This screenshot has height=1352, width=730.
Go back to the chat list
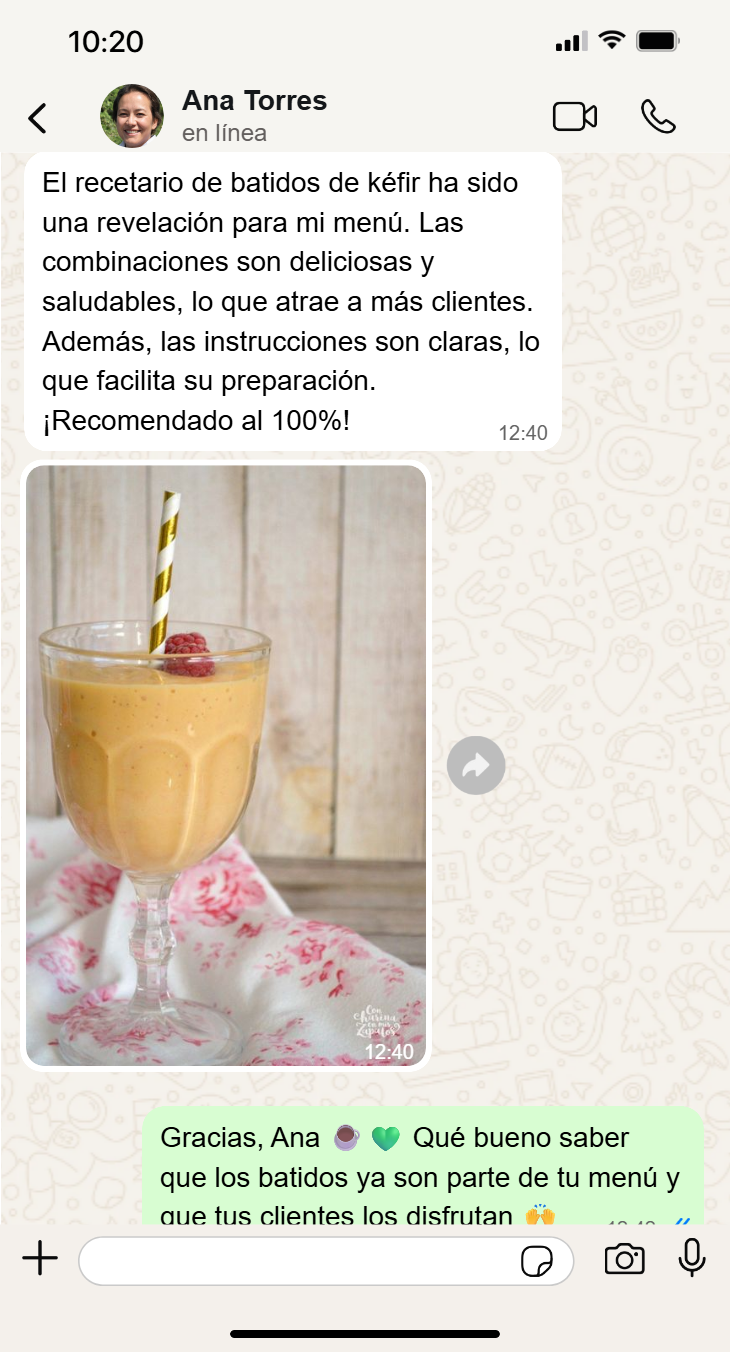tap(37, 118)
